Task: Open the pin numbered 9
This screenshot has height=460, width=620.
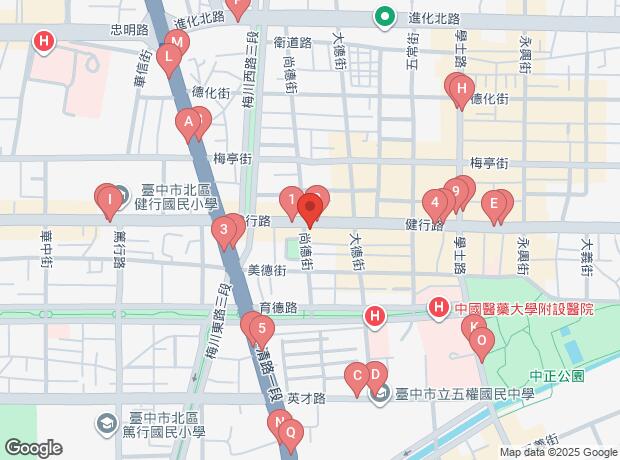Action: [455, 190]
